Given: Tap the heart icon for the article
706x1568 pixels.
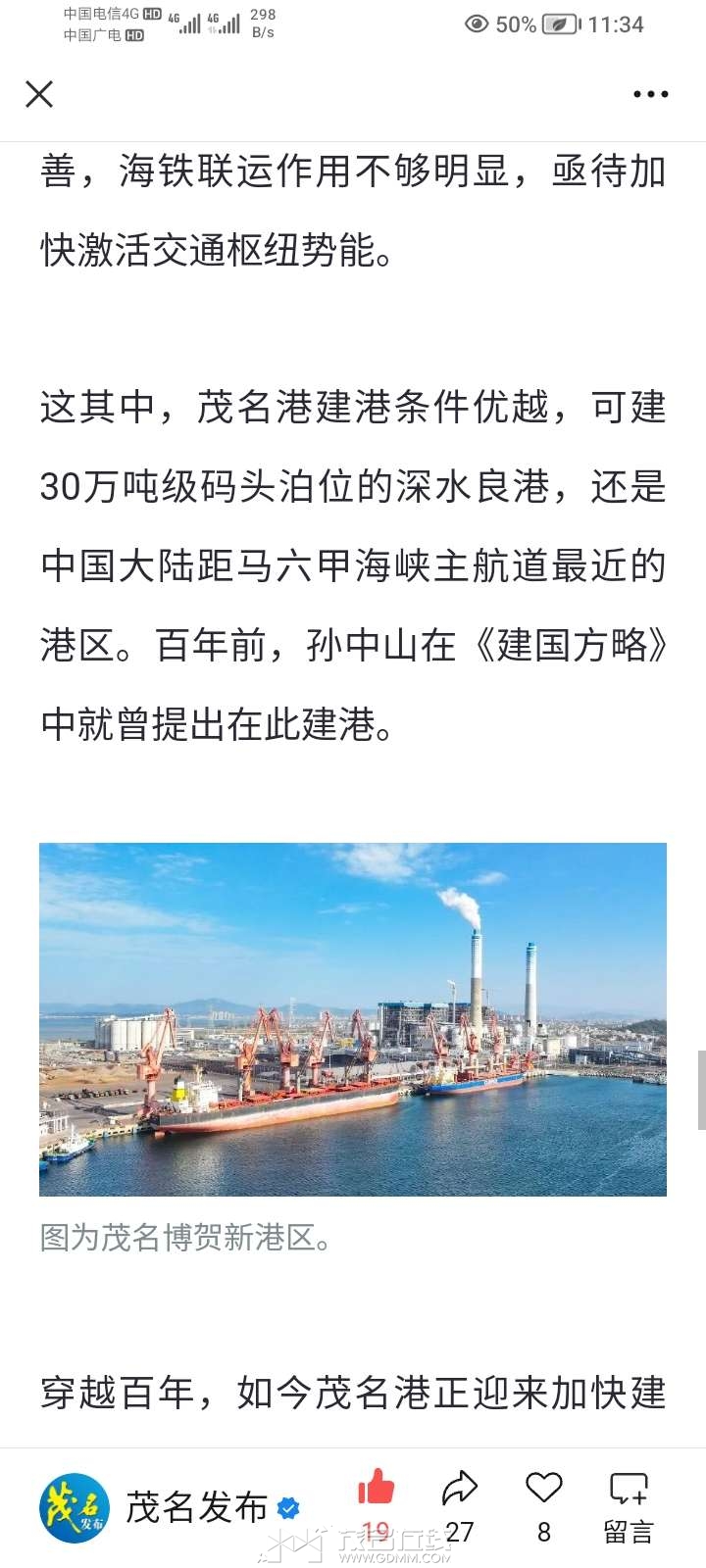Looking at the screenshot, I should click(543, 1488).
